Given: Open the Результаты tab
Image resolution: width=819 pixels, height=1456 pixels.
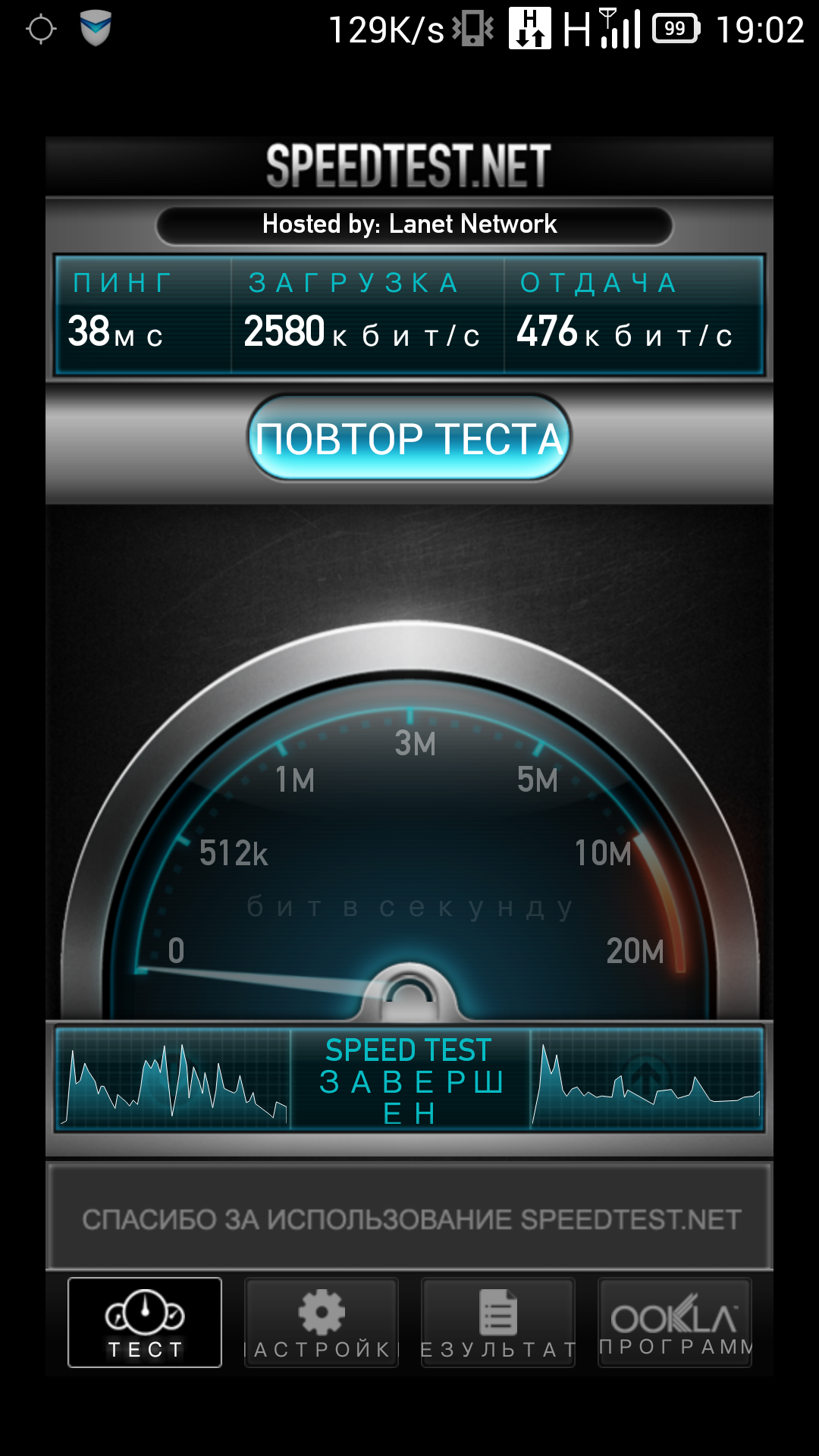Looking at the screenshot, I should coord(498,1323).
